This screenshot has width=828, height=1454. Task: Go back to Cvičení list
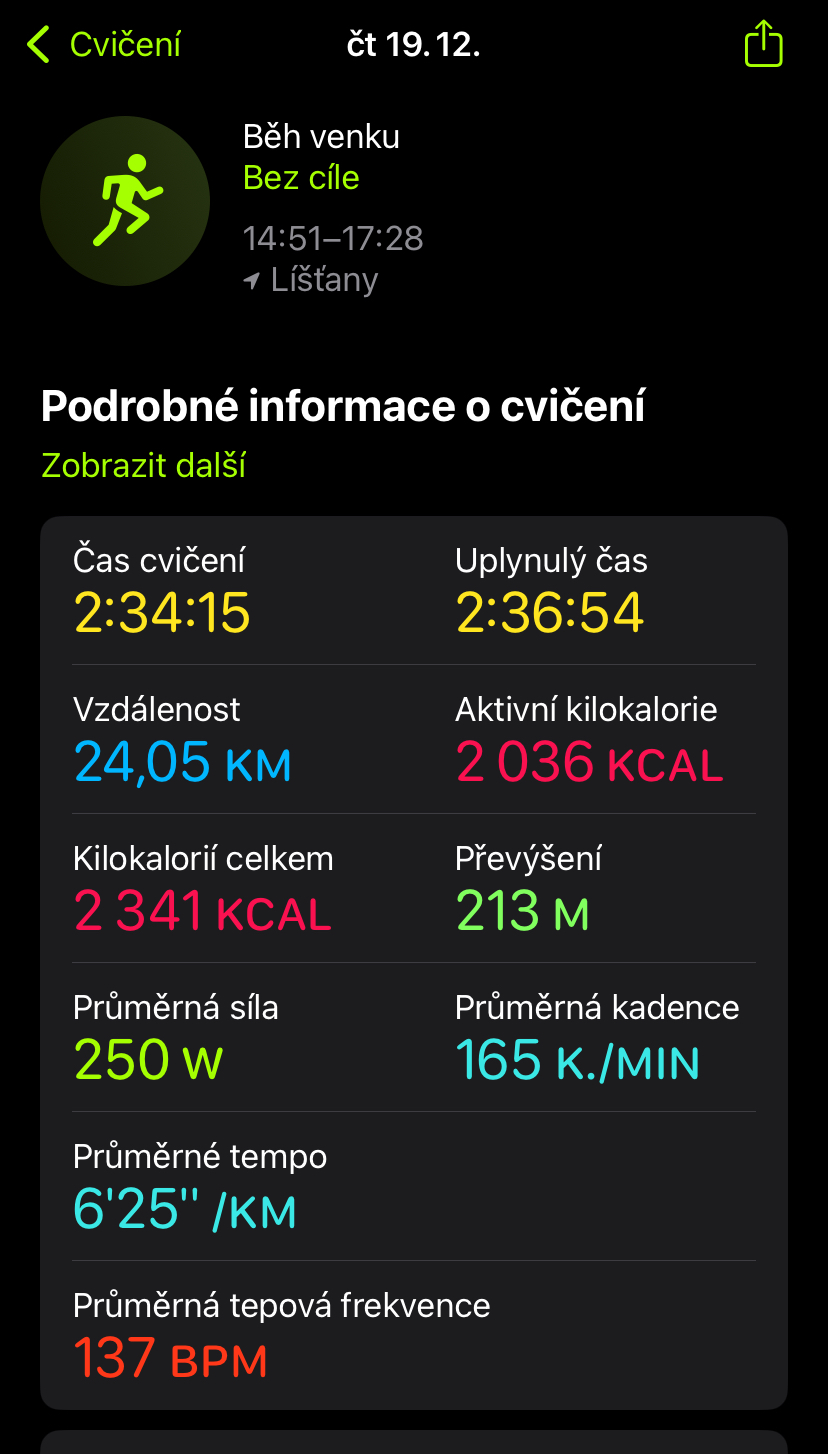[x=105, y=45]
